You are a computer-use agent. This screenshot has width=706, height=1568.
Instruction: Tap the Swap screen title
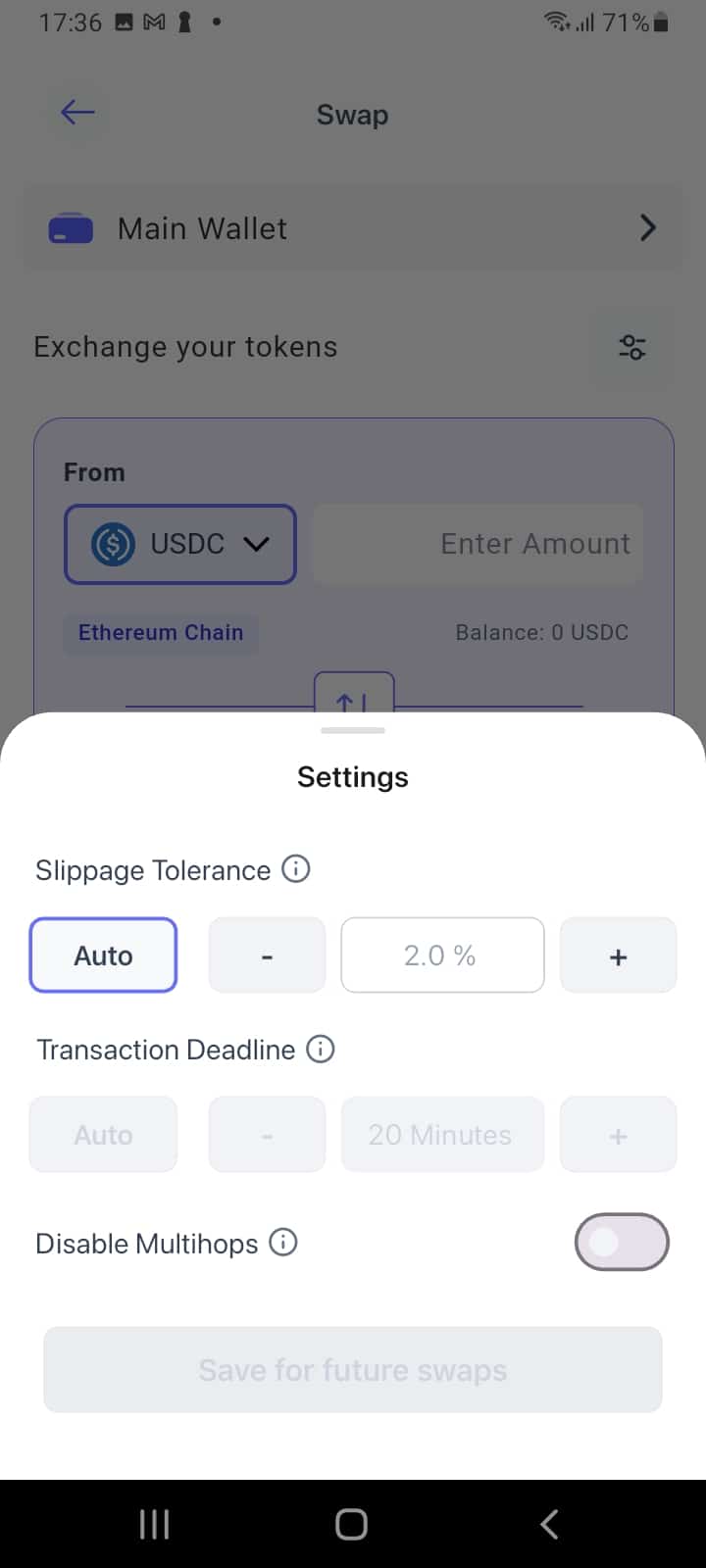[352, 115]
